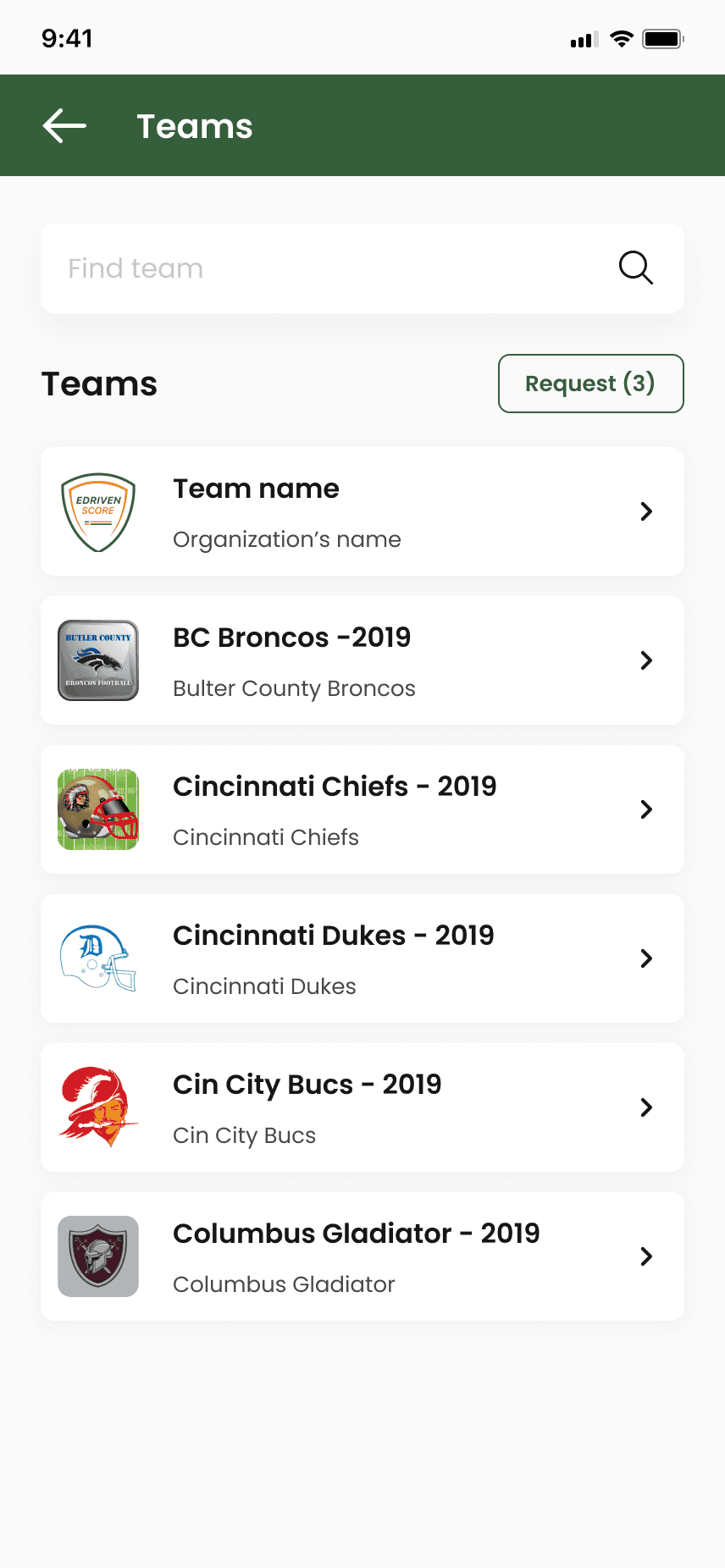Choose Columbus Gladiator - 2019 team
Viewport: 725px width, 1568px height.
[x=362, y=1257]
